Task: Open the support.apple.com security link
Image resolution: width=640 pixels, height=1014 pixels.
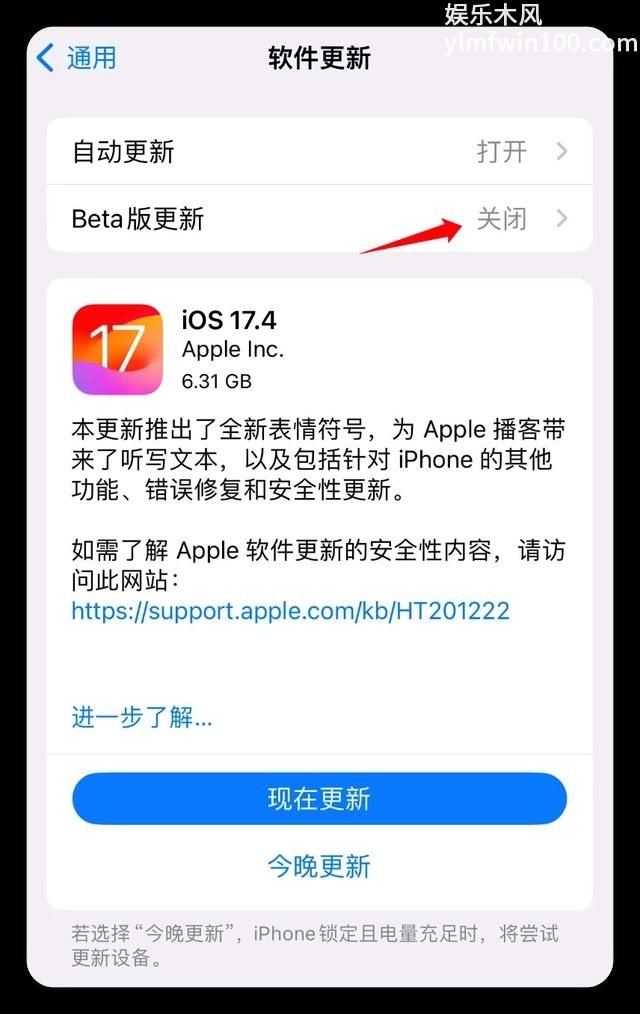Action: point(290,610)
